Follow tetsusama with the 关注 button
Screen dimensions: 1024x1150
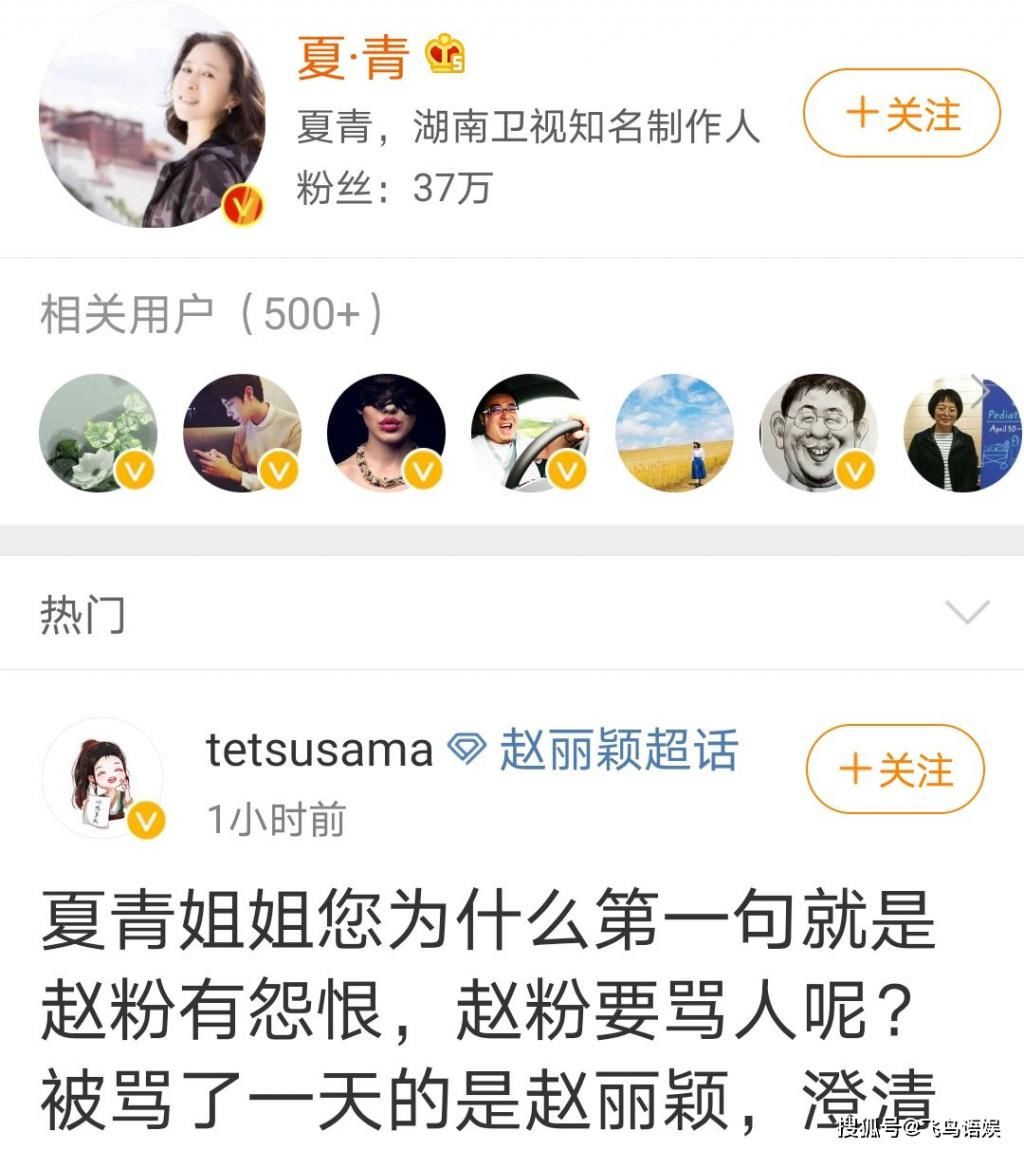(893, 768)
